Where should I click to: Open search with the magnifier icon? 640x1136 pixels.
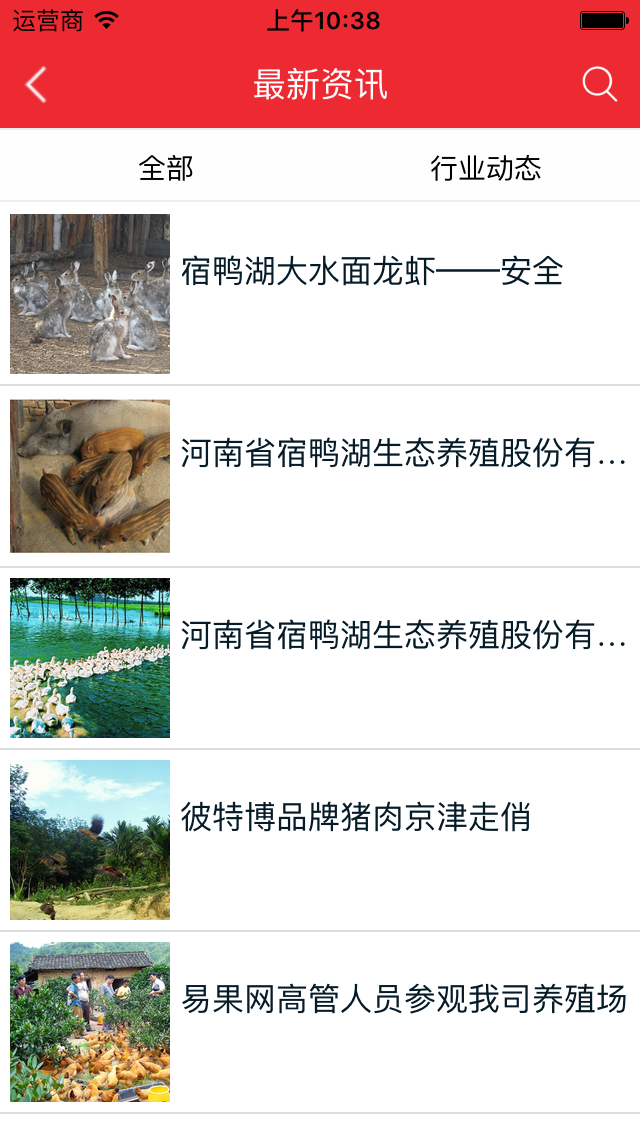click(x=599, y=85)
